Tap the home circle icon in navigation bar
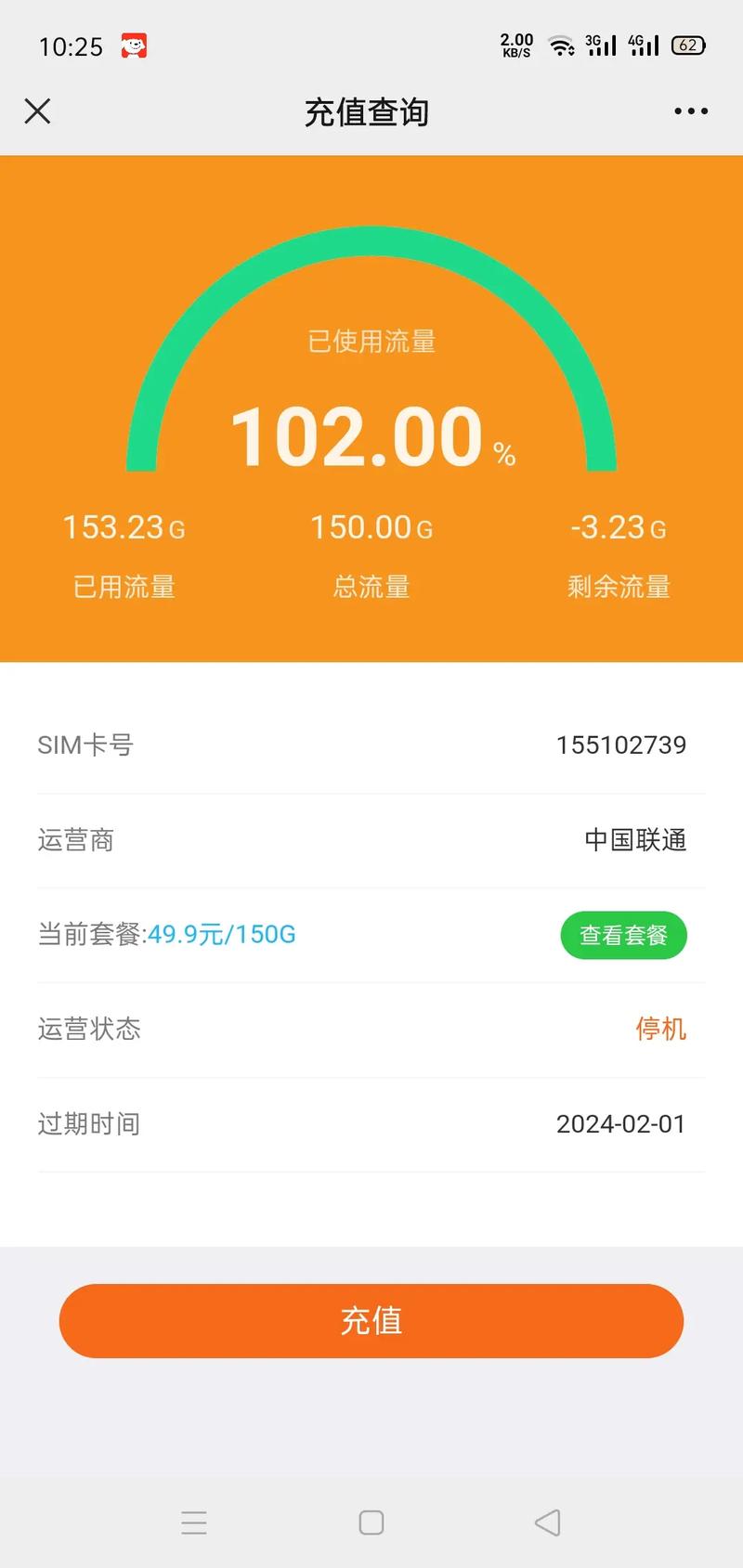743x1568 pixels. (x=371, y=1523)
